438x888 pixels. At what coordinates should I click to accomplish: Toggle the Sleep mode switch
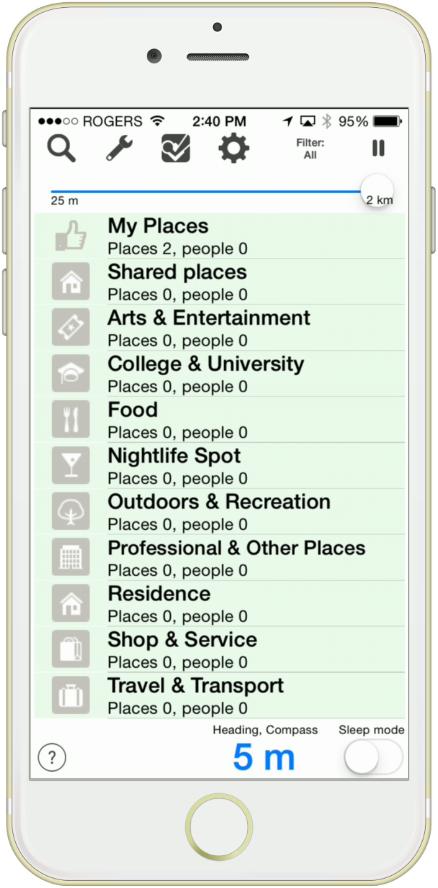click(x=373, y=757)
